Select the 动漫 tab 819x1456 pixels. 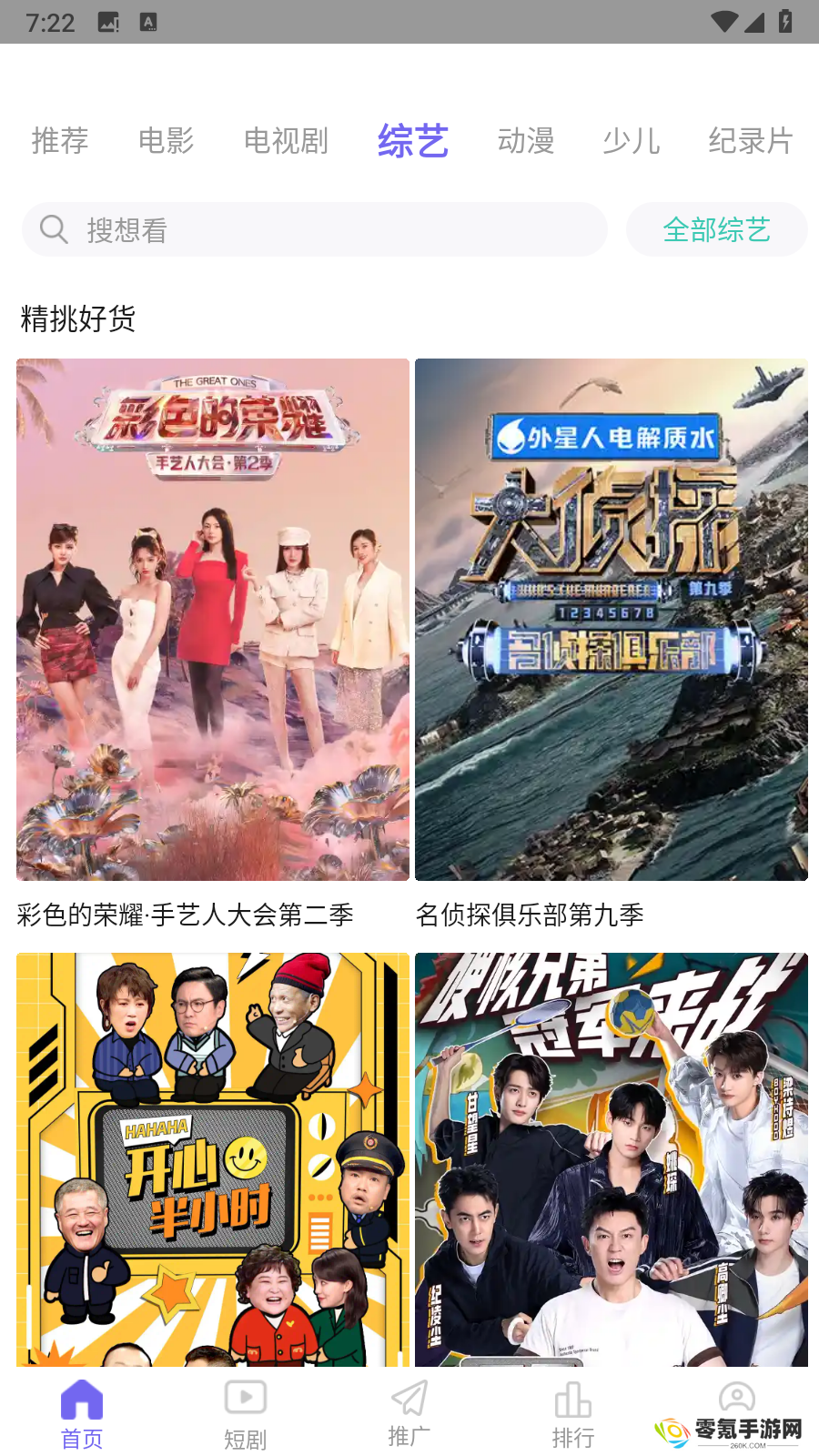(x=526, y=141)
